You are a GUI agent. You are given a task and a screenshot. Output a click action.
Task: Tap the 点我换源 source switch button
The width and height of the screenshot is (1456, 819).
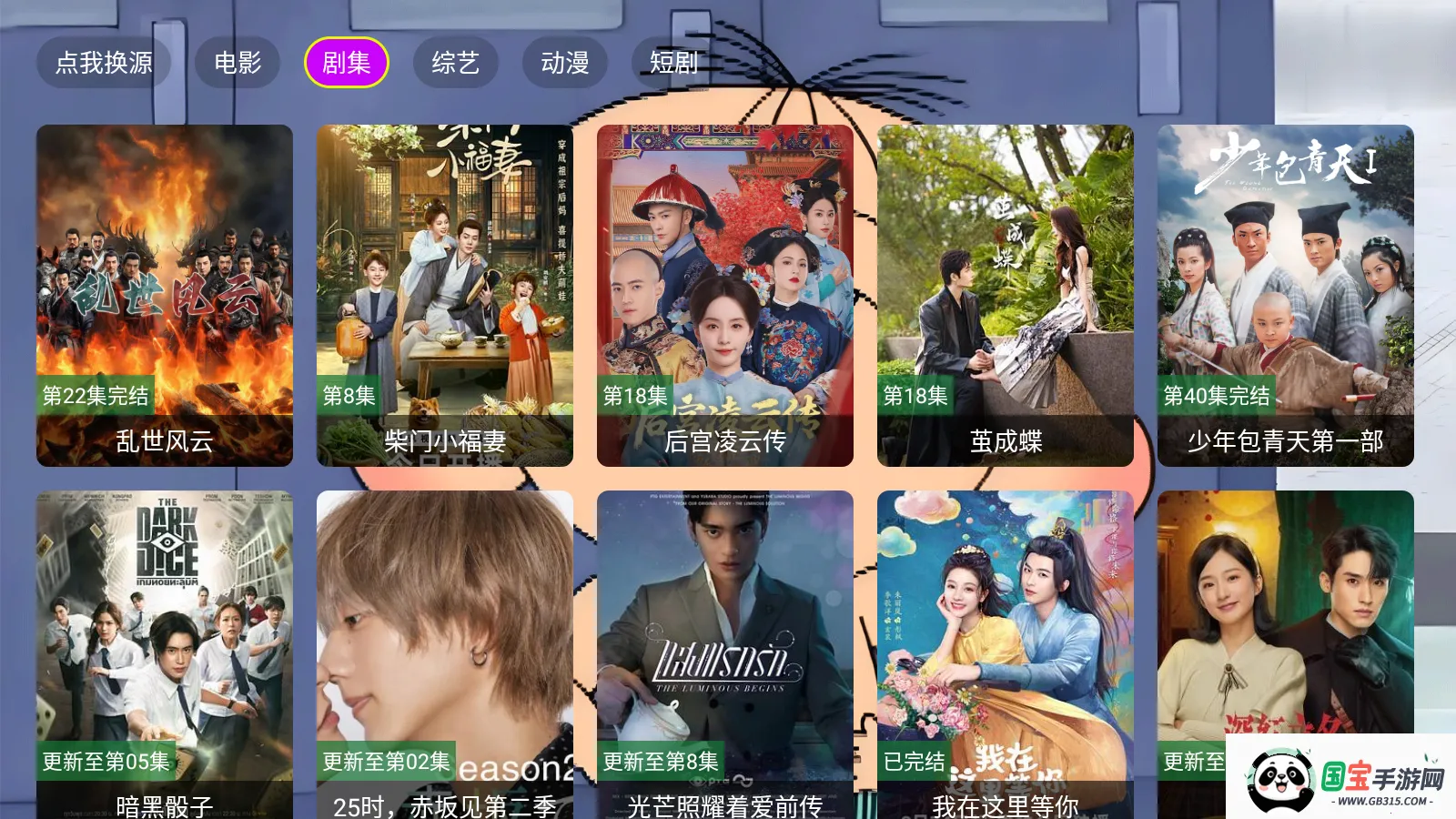tap(104, 63)
